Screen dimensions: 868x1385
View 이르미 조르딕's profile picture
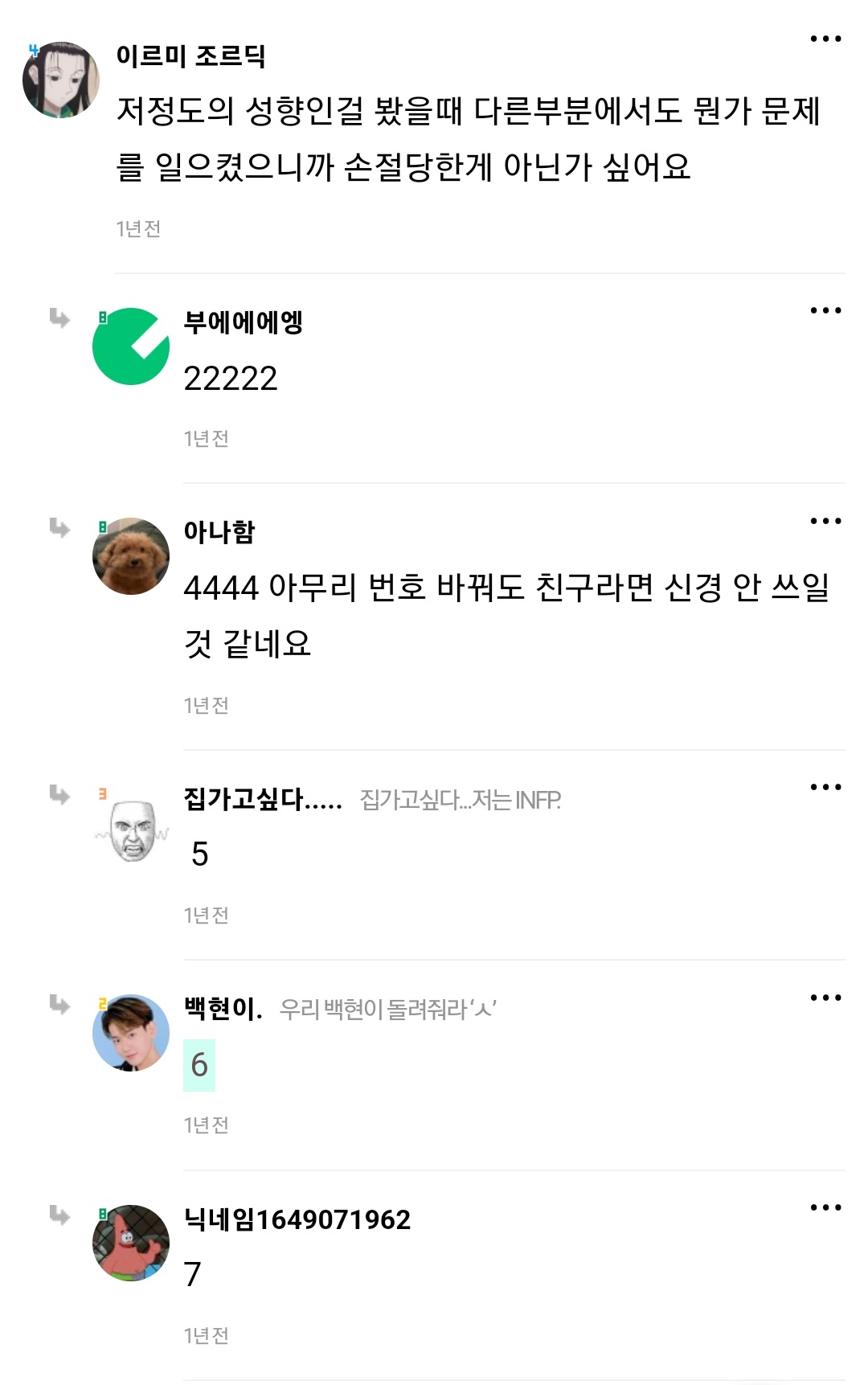(x=61, y=80)
